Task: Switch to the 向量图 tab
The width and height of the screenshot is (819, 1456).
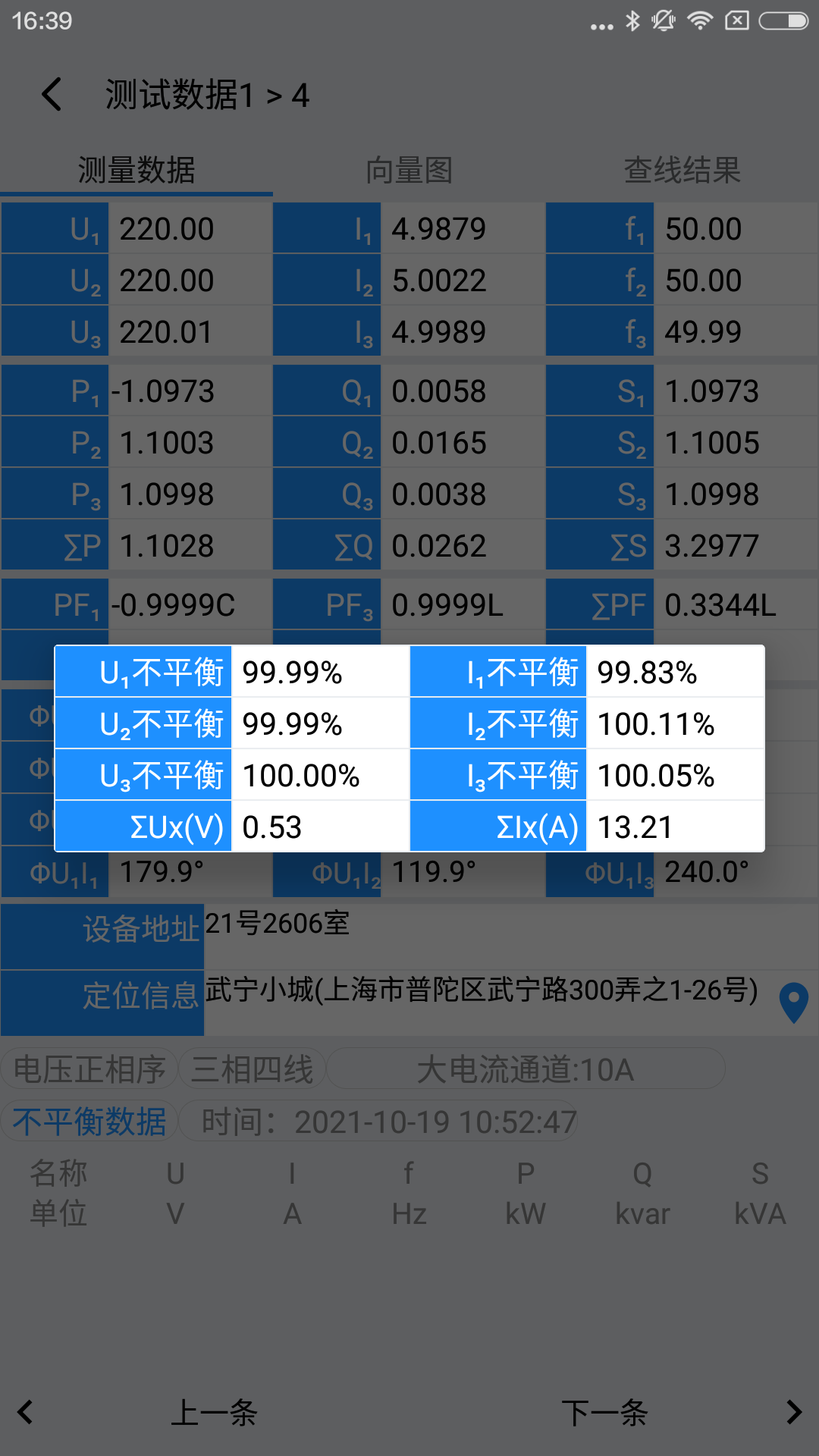Action: tap(409, 170)
